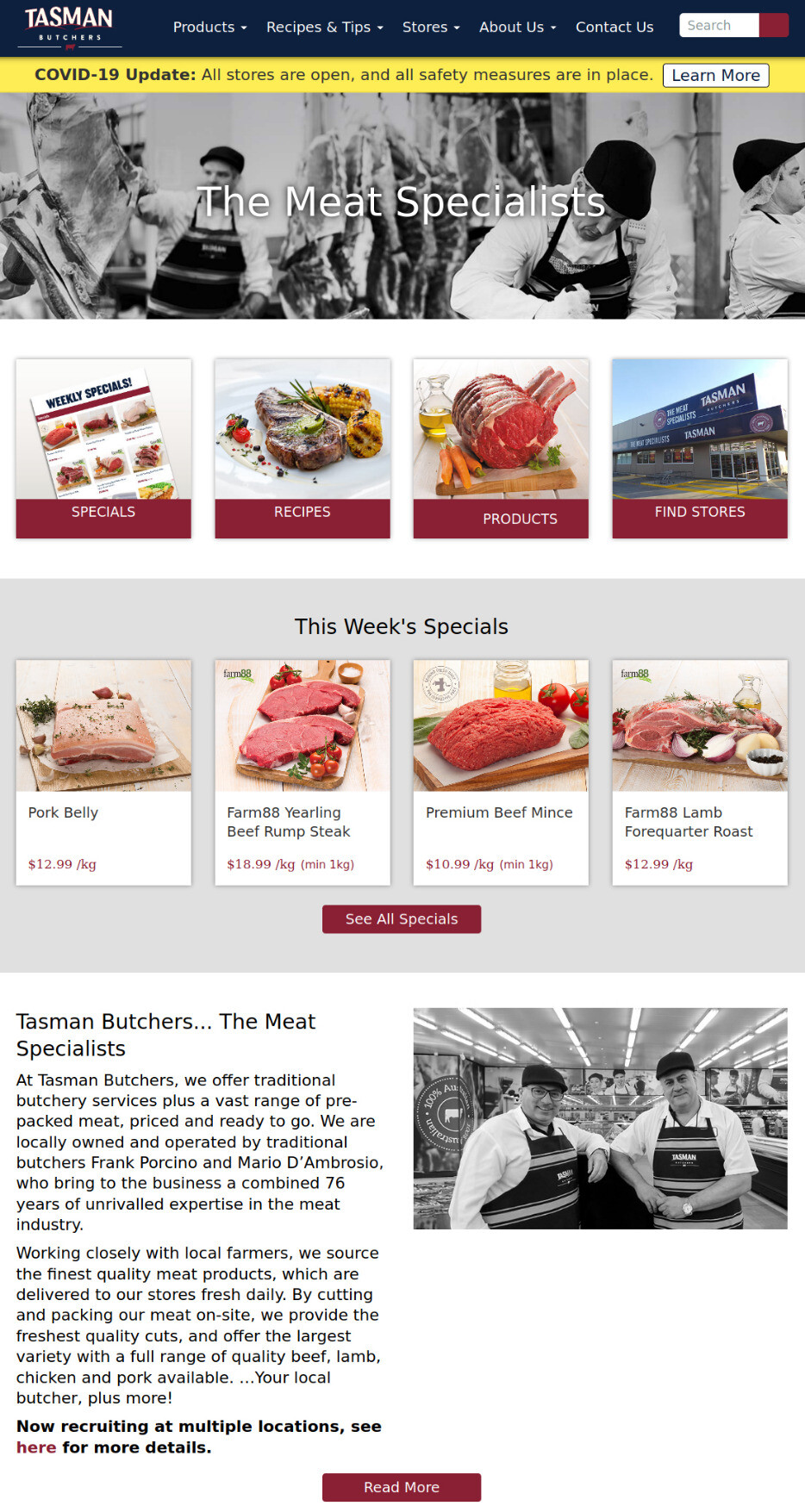Tap See All Specials button
The width and height of the screenshot is (805, 1512).
[x=402, y=919]
